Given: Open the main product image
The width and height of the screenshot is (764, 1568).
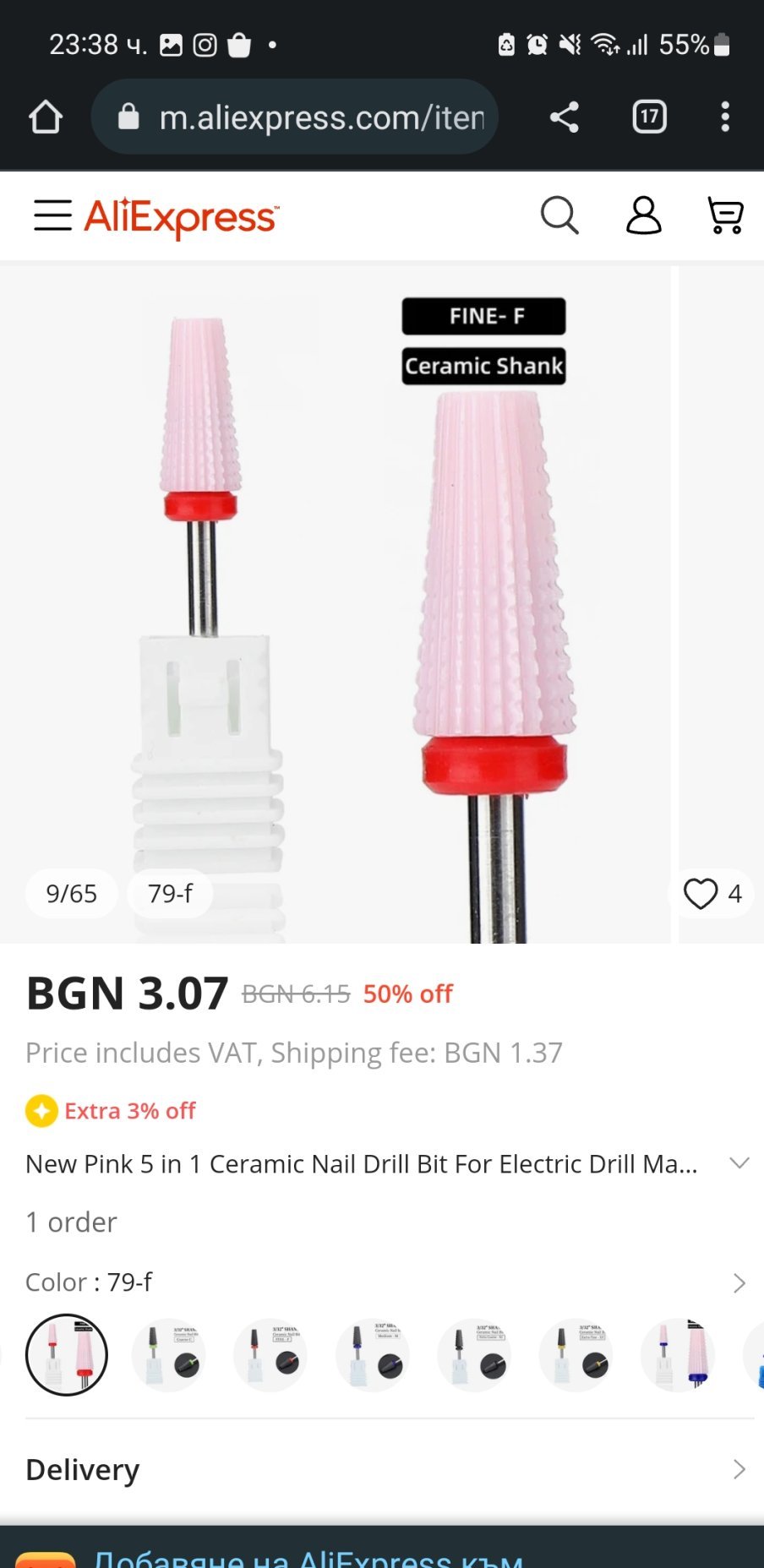Looking at the screenshot, I should pyautogui.click(x=338, y=604).
